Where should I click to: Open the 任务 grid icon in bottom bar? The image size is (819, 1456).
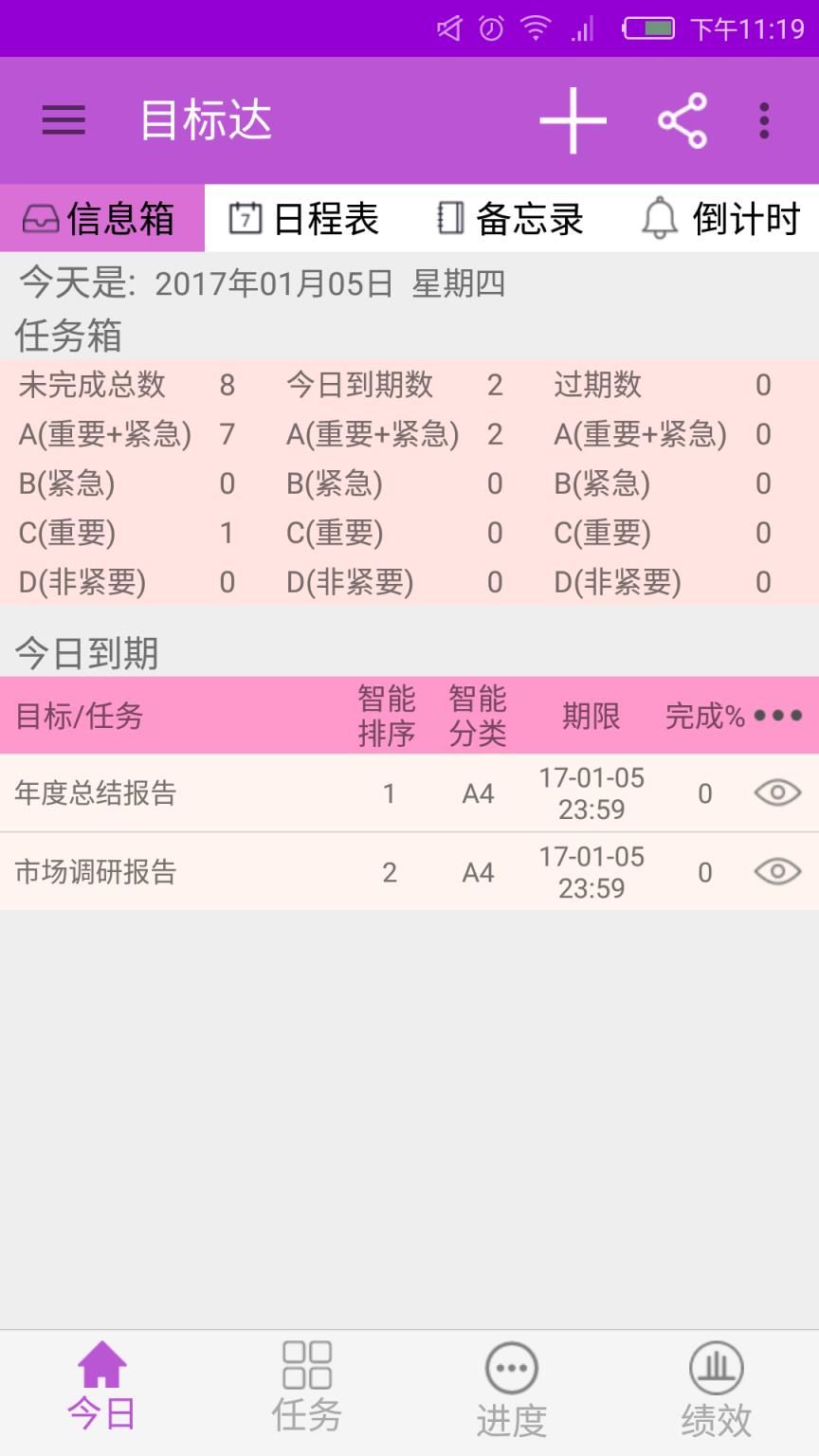tap(305, 1386)
